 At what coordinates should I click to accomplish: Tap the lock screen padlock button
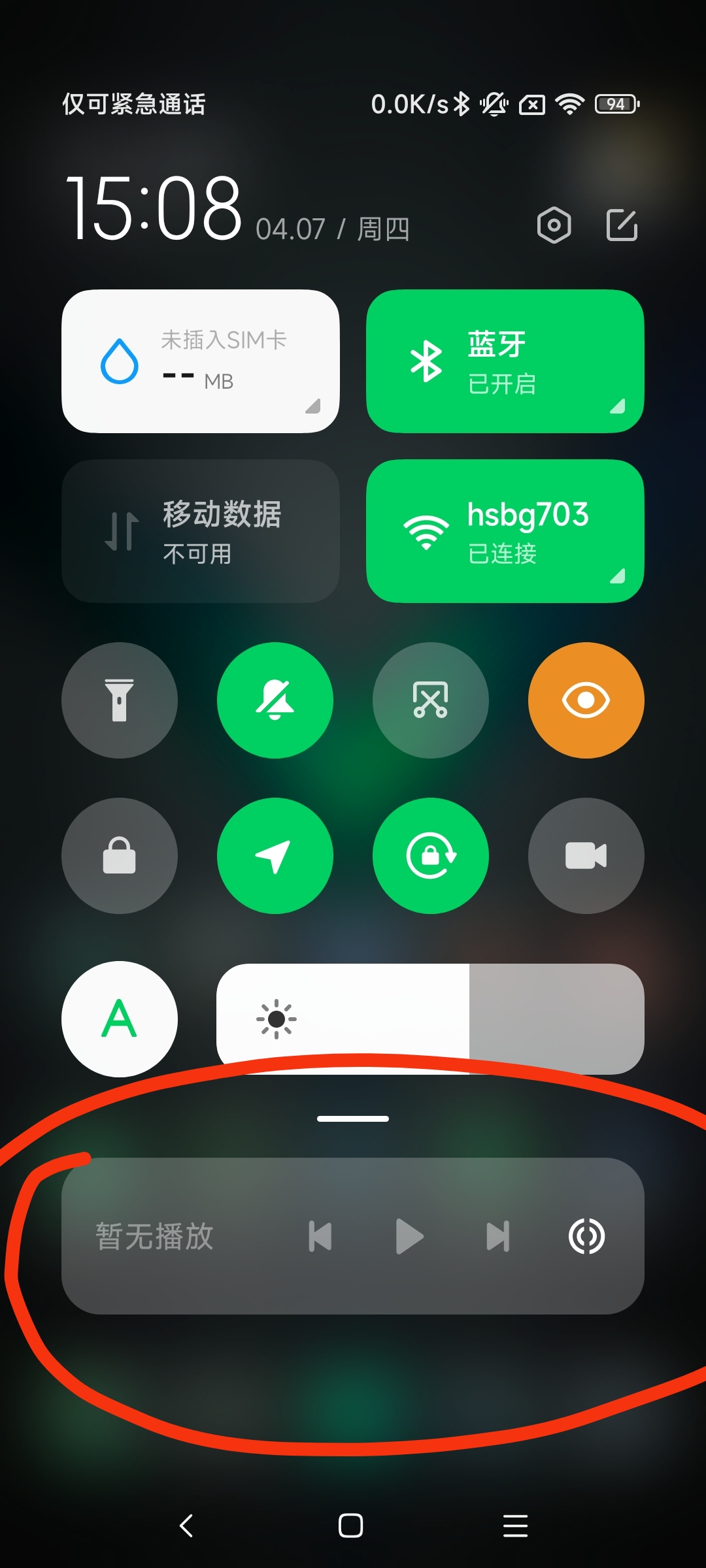120,856
